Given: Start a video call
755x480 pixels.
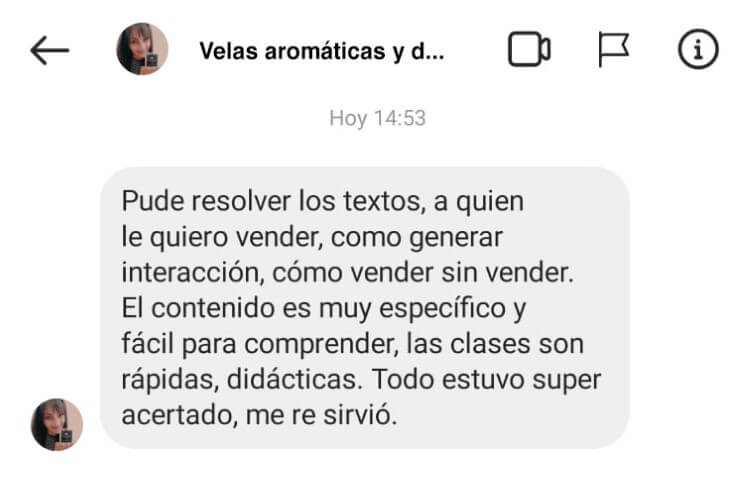Looking at the screenshot, I should coord(529,50).
